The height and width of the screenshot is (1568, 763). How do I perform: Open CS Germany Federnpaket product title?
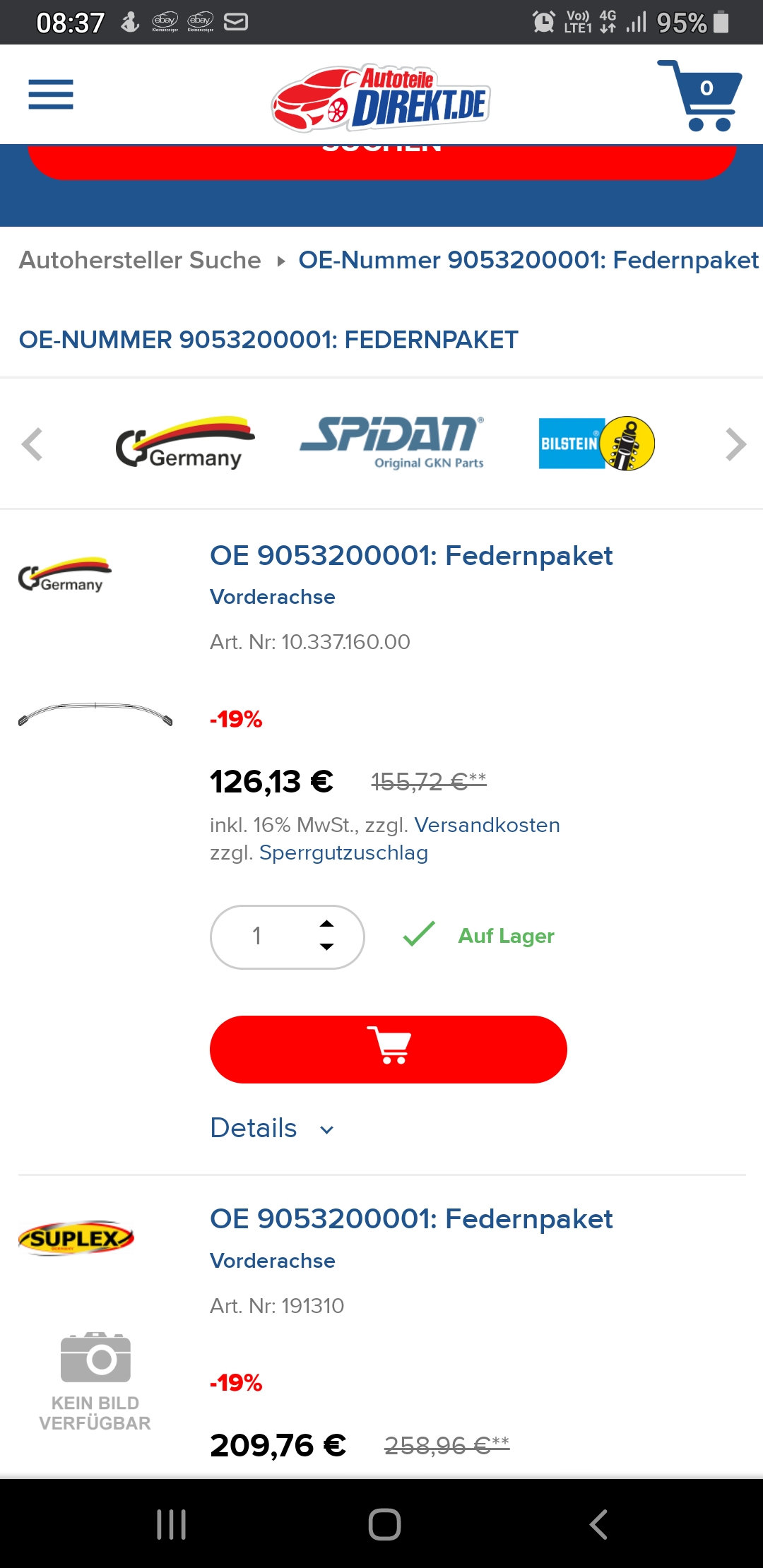click(411, 556)
